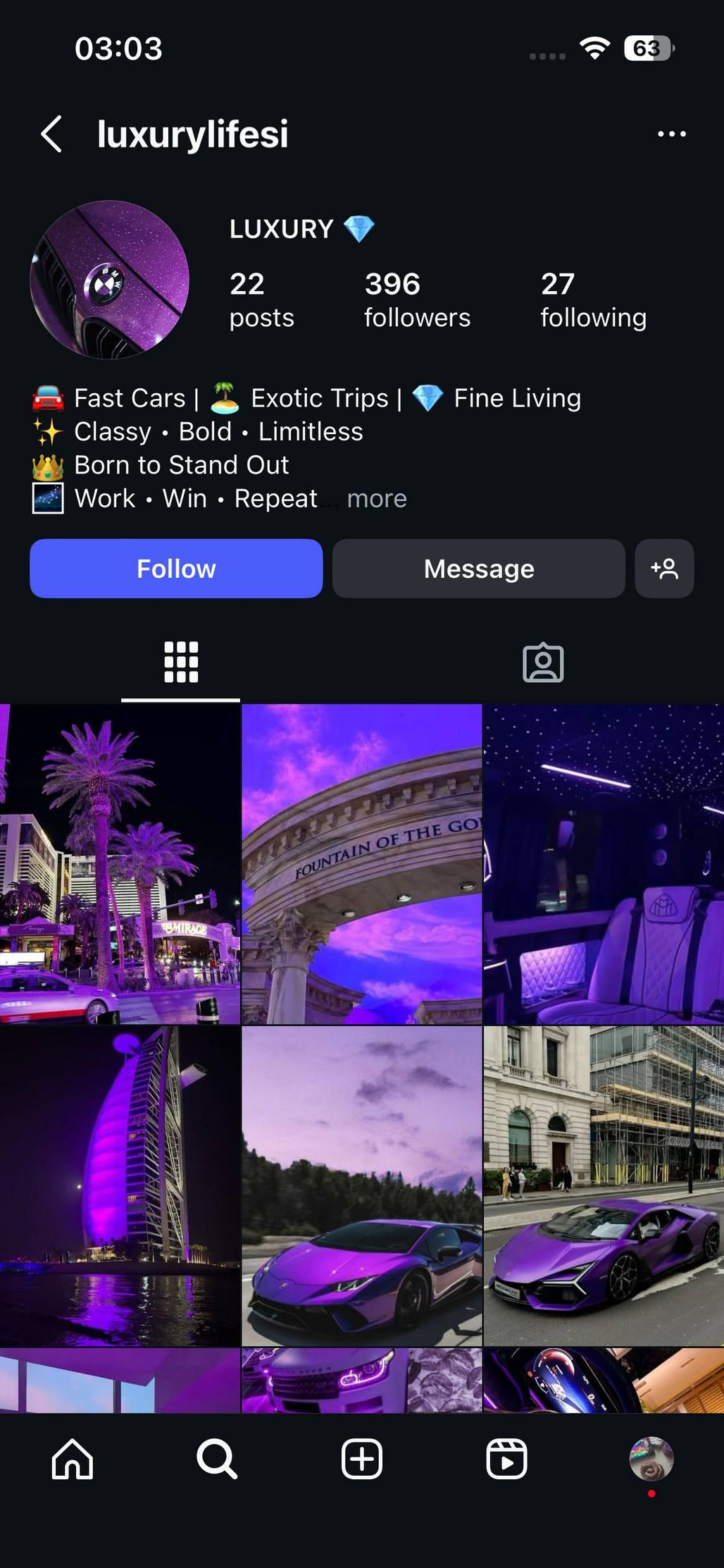
Task: View the 27 following list
Action: pyautogui.click(x=593, y=300)
